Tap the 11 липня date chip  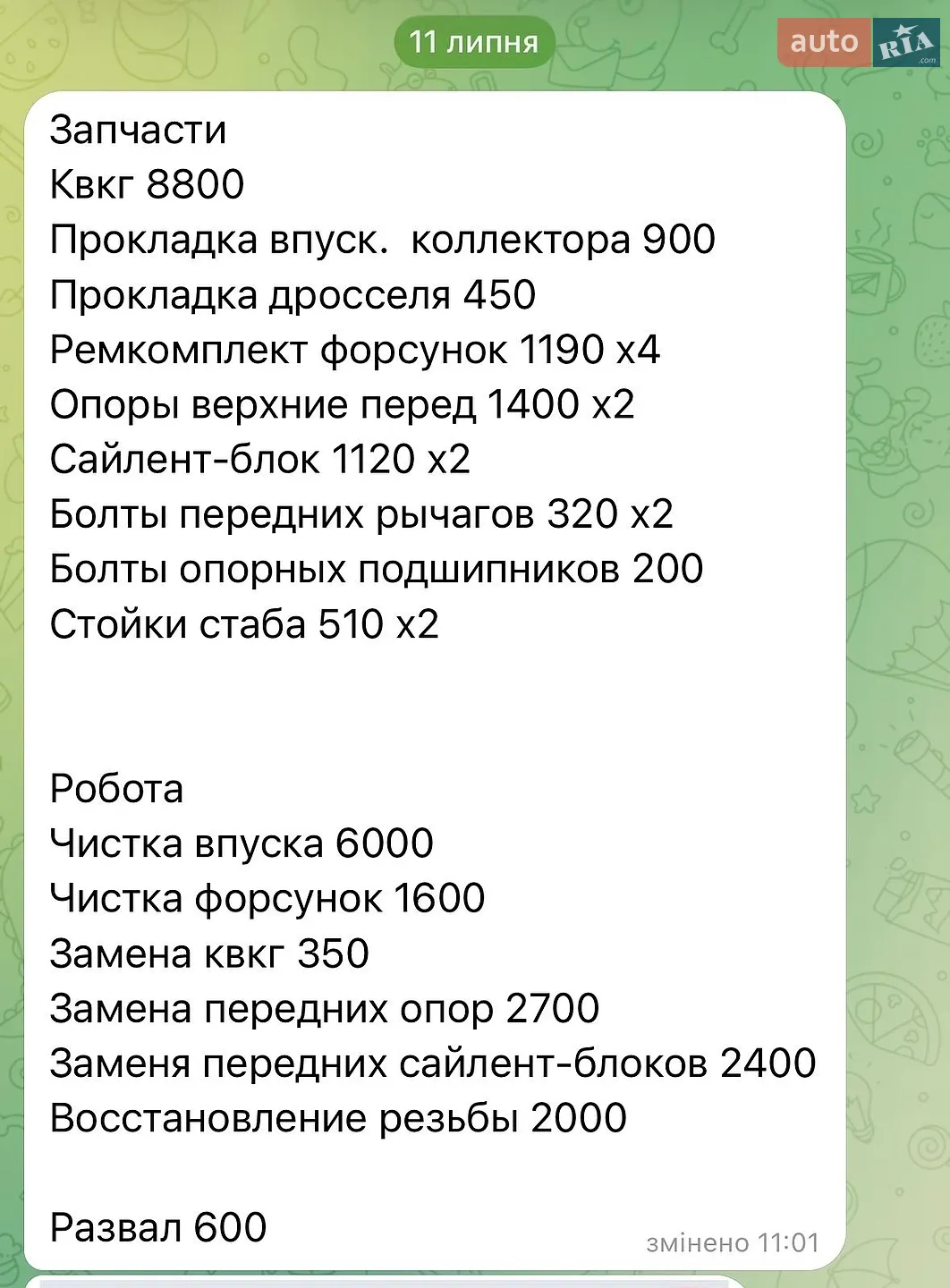(x=474, y=42)
